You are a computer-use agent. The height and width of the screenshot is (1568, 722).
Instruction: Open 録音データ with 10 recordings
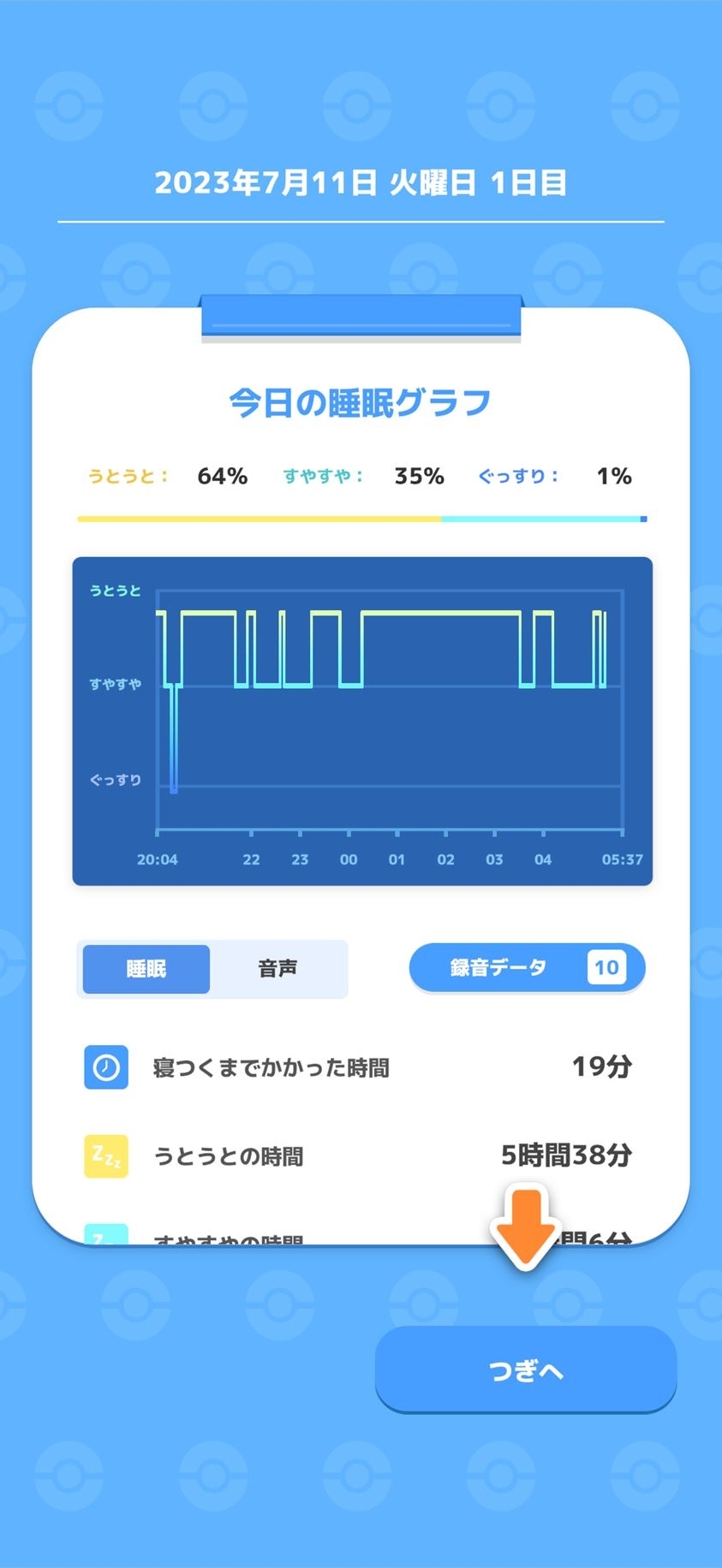point(497,967)
